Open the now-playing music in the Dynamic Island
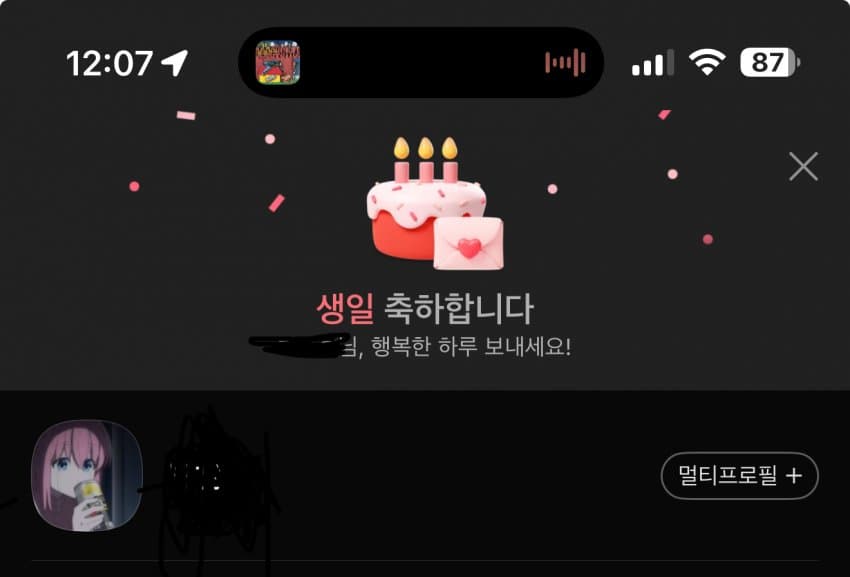This screenshot has width=850, height=577. [278, 62]
